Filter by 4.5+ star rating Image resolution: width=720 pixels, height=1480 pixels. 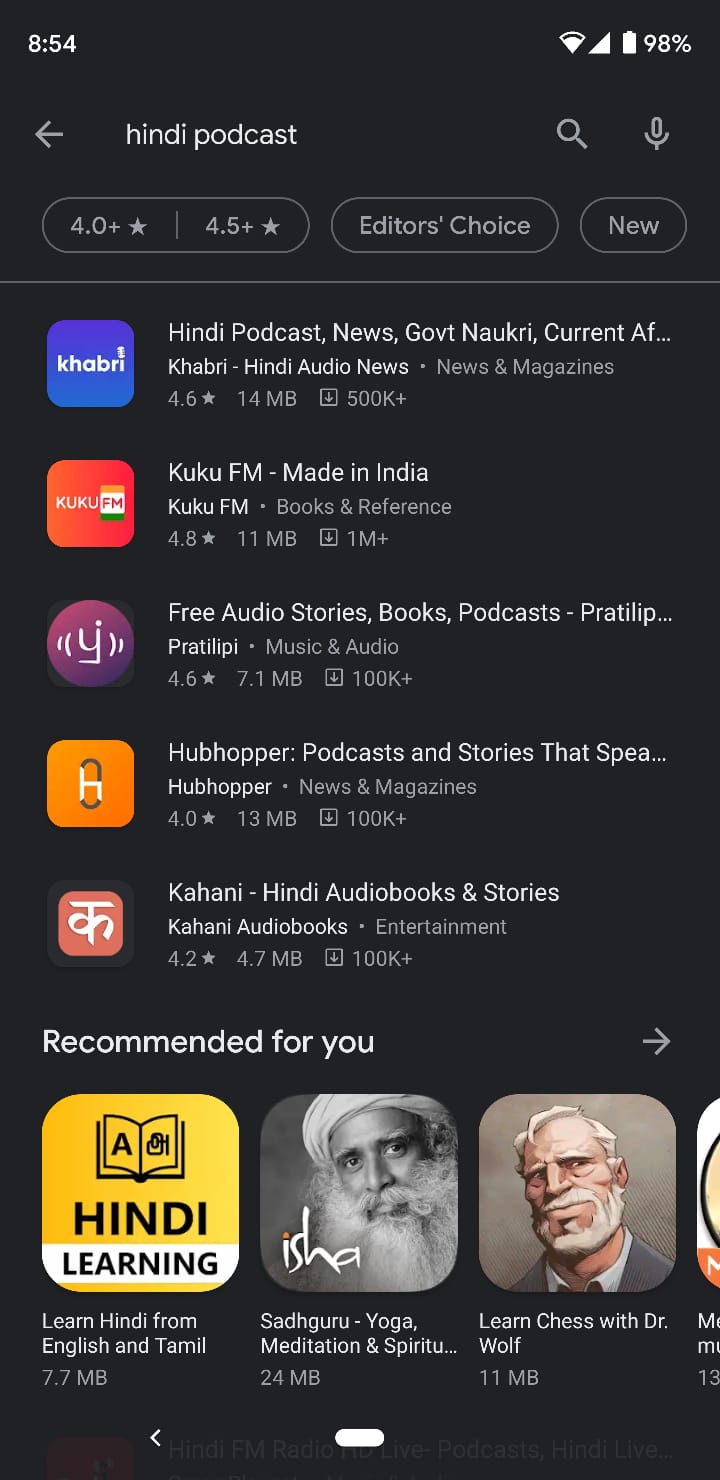coord(242,225)
